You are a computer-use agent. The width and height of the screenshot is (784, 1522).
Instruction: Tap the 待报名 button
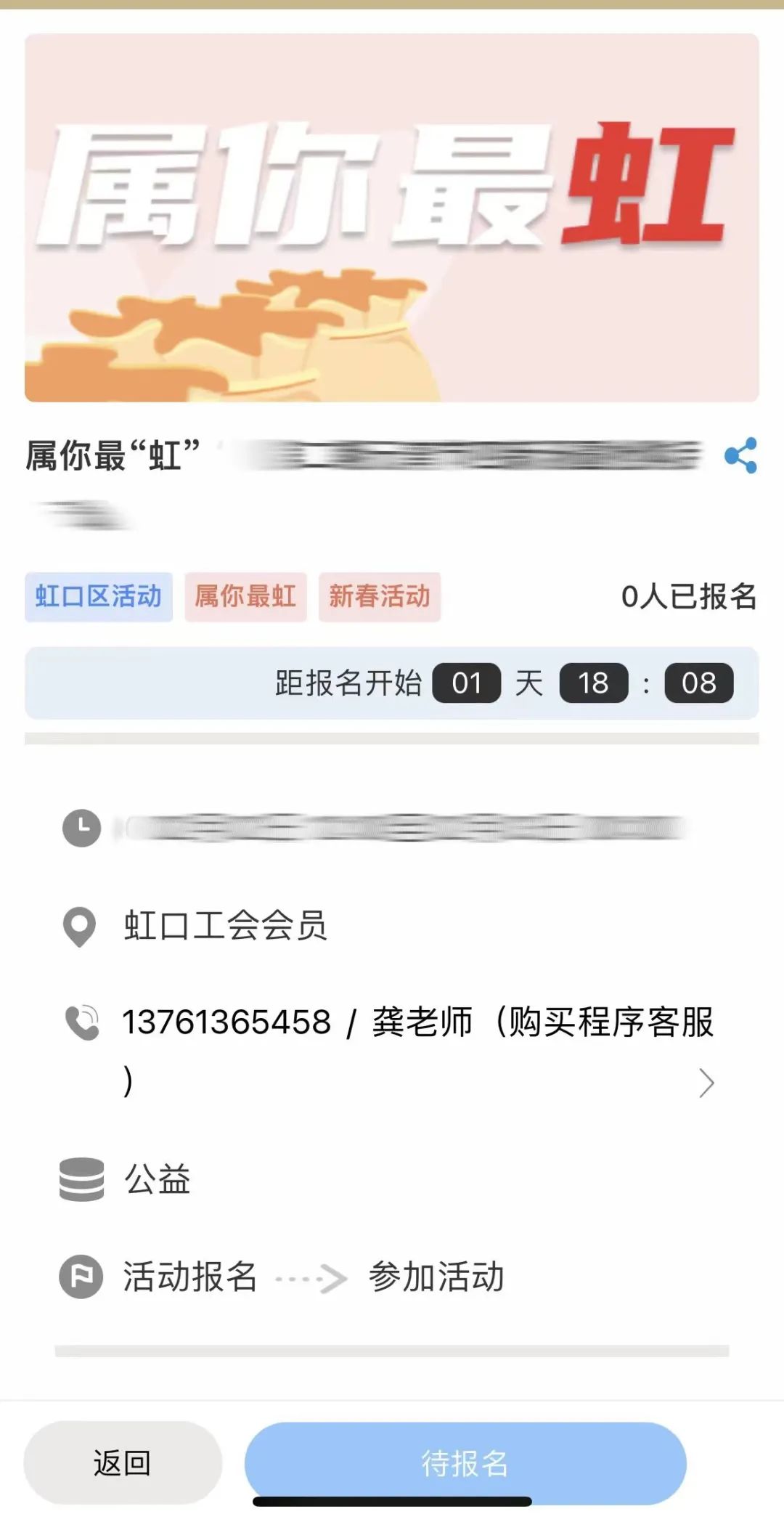(465, 1462)
